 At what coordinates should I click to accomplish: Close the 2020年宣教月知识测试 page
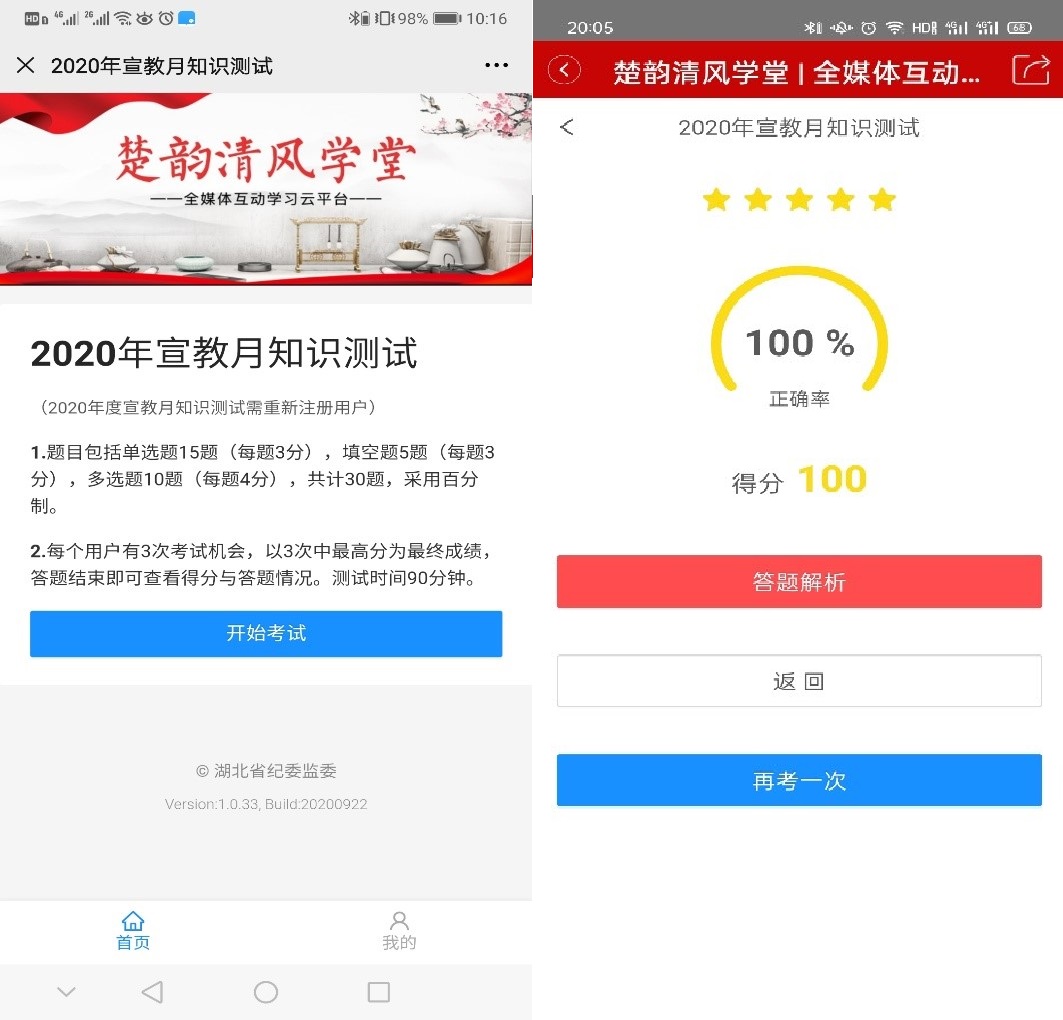(x=26, y=66)
